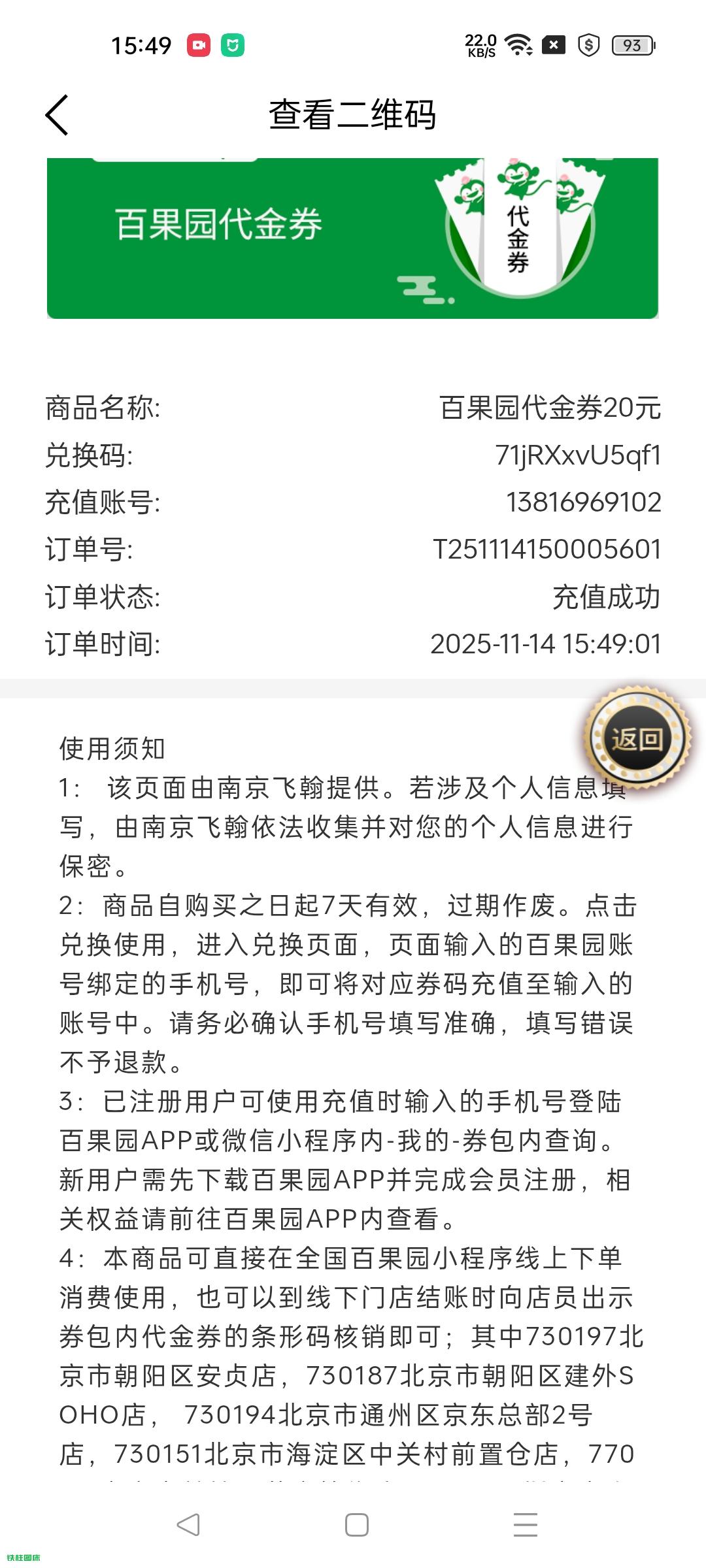The image size is (706, 1568).
Task: Open recent apps from the navigation bar
Action: click(525, 1525)
